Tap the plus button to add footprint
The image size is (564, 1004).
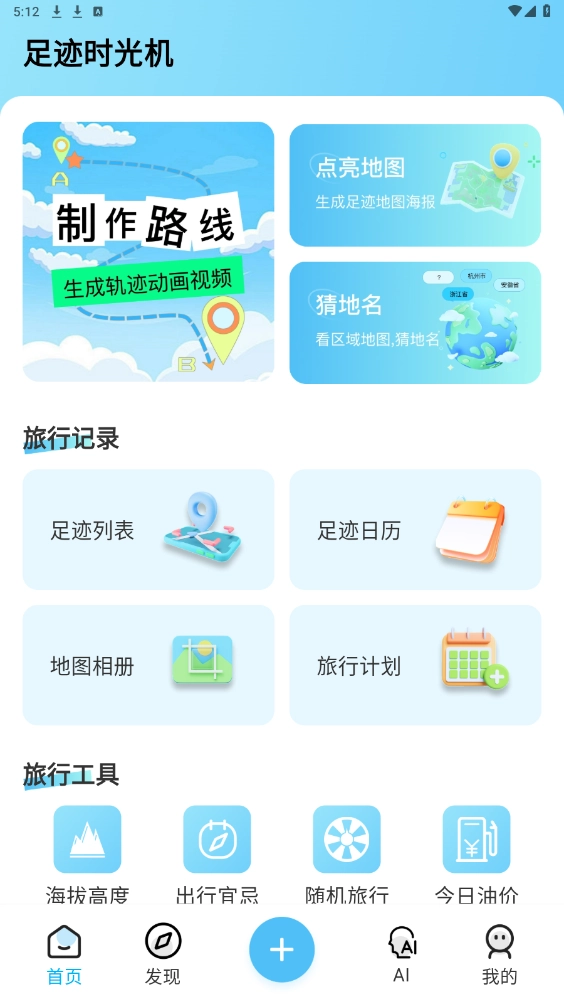282,950
